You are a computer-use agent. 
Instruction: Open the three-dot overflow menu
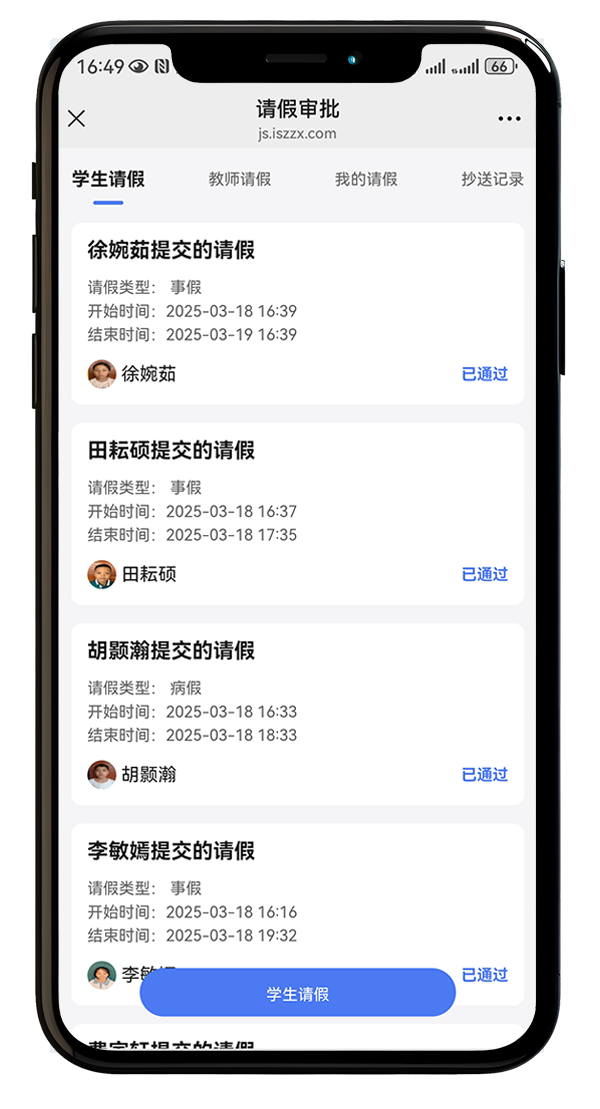[509, 119]
